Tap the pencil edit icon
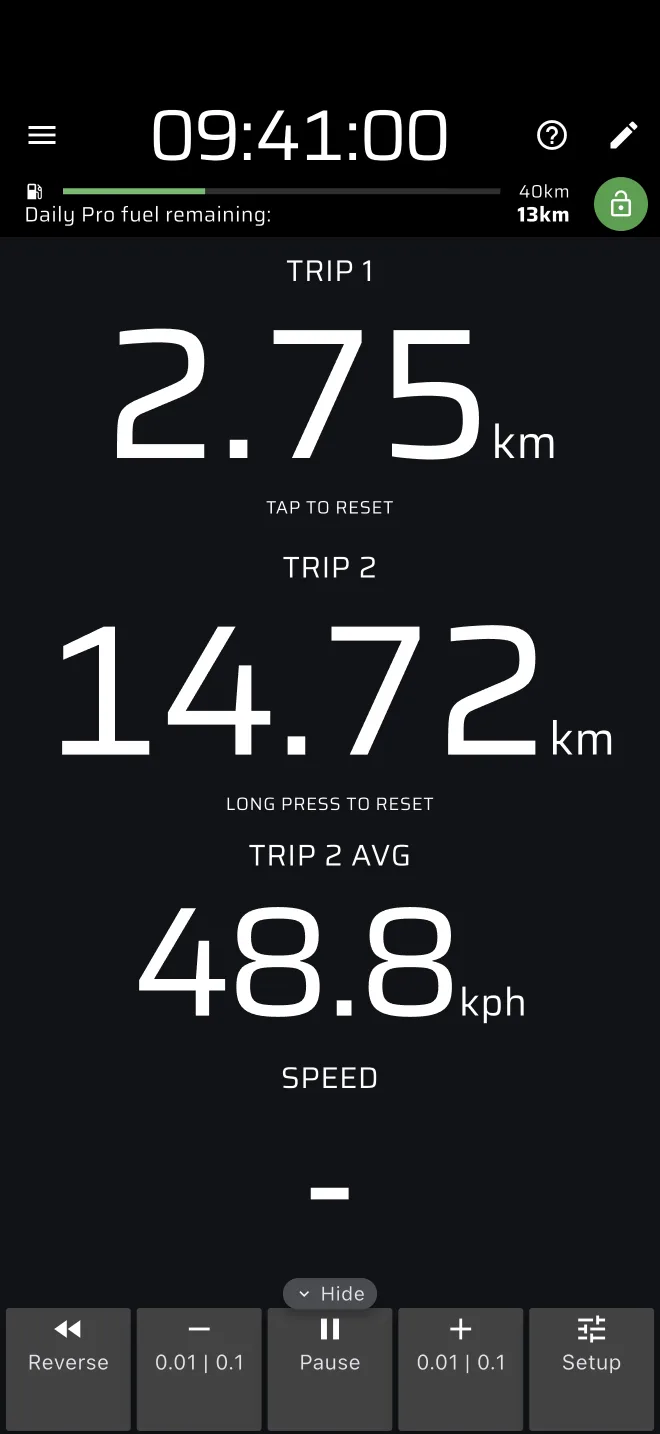 [x=624, y=135]
